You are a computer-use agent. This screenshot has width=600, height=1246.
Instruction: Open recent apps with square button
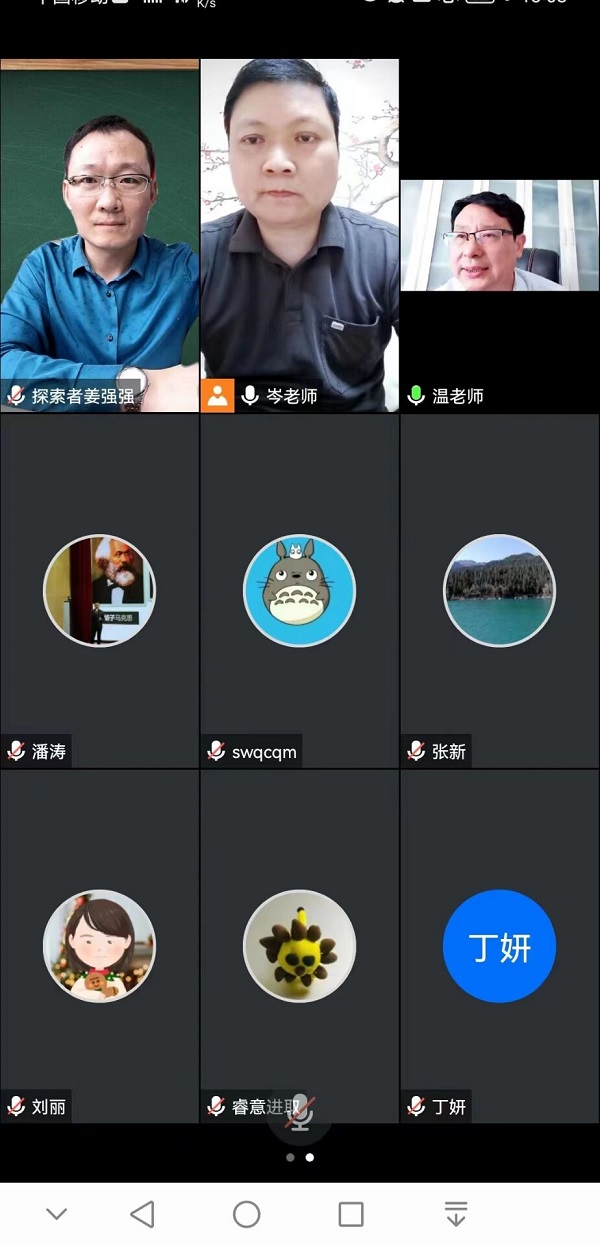pos(351,1214)
